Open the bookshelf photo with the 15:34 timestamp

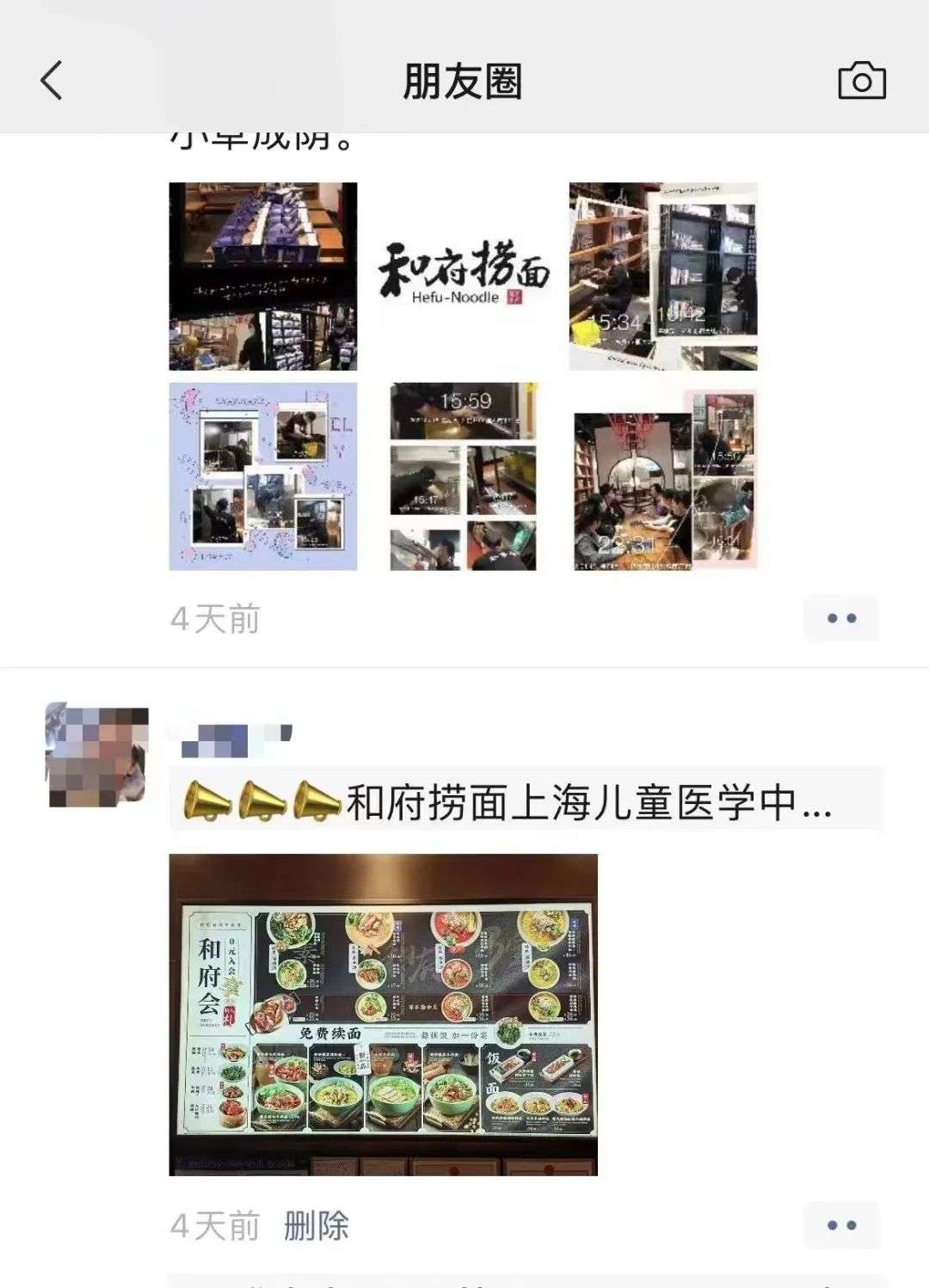662,276
